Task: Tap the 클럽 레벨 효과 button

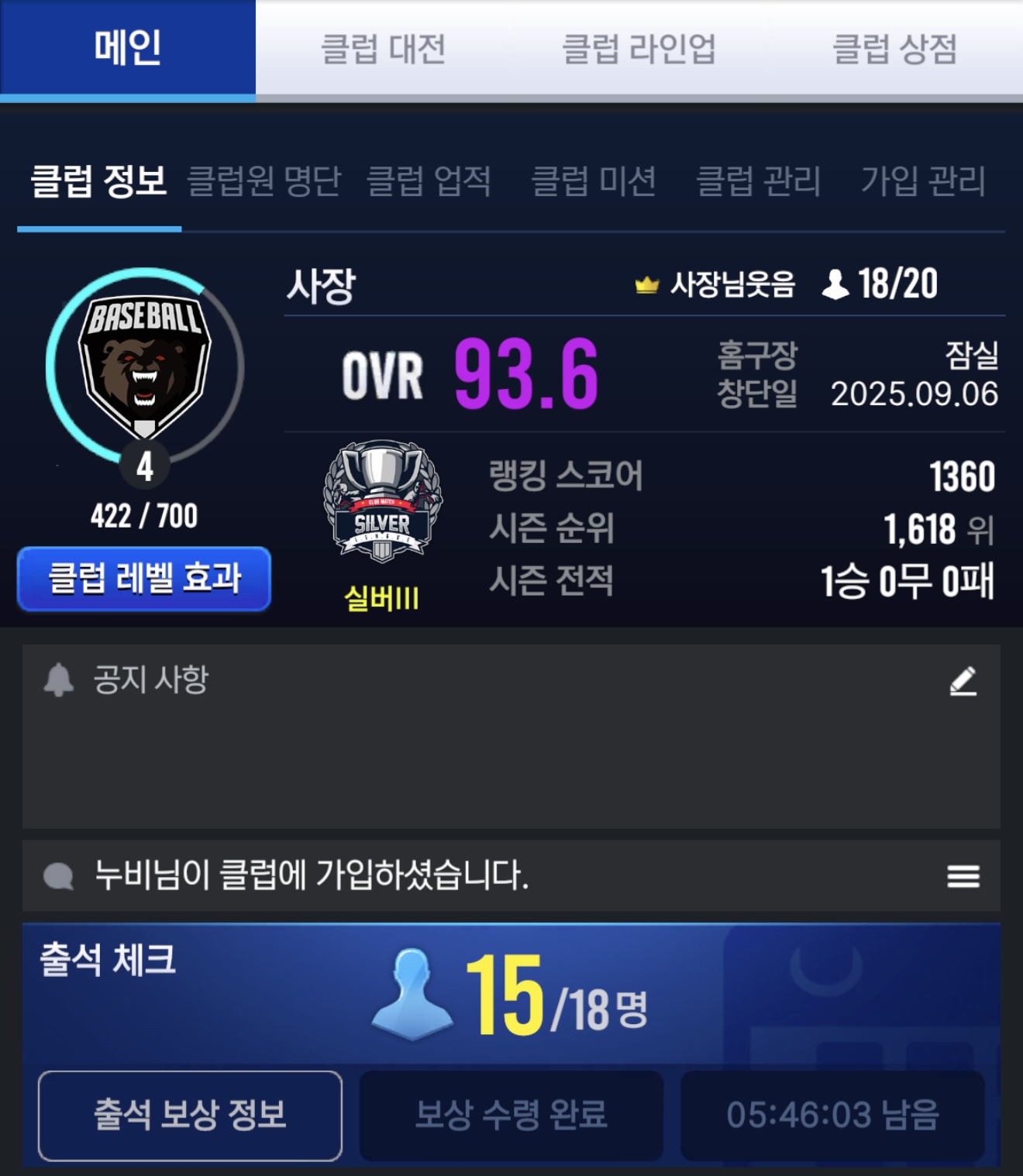Action: (144, 579)
